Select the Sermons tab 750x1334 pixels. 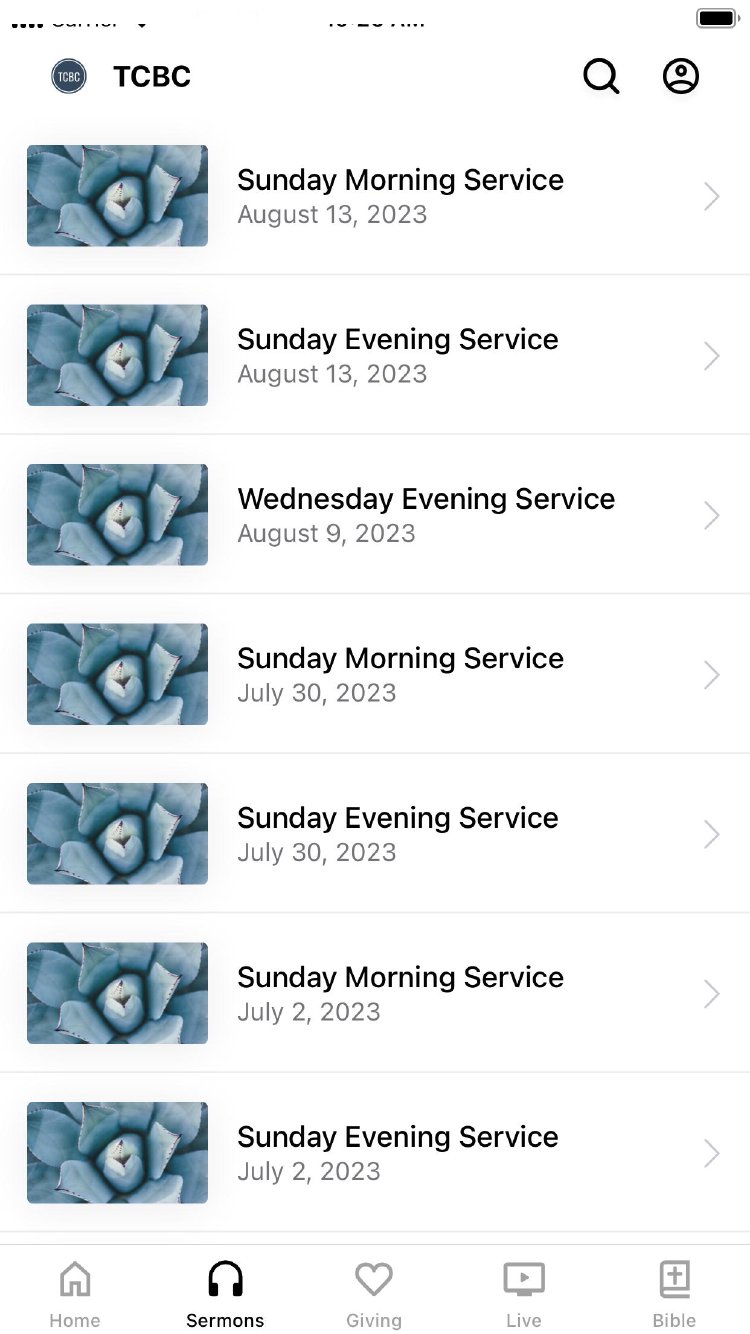pyautogui.click(x=225, y=1294)
